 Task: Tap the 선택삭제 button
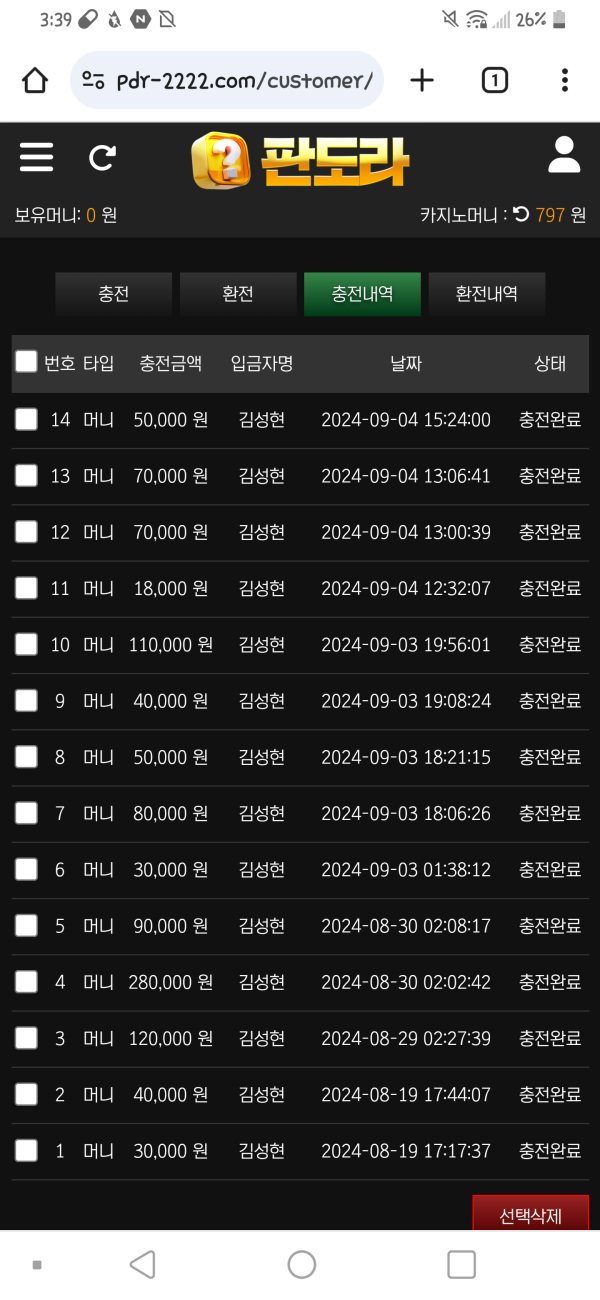click(x=530, y=1215)
